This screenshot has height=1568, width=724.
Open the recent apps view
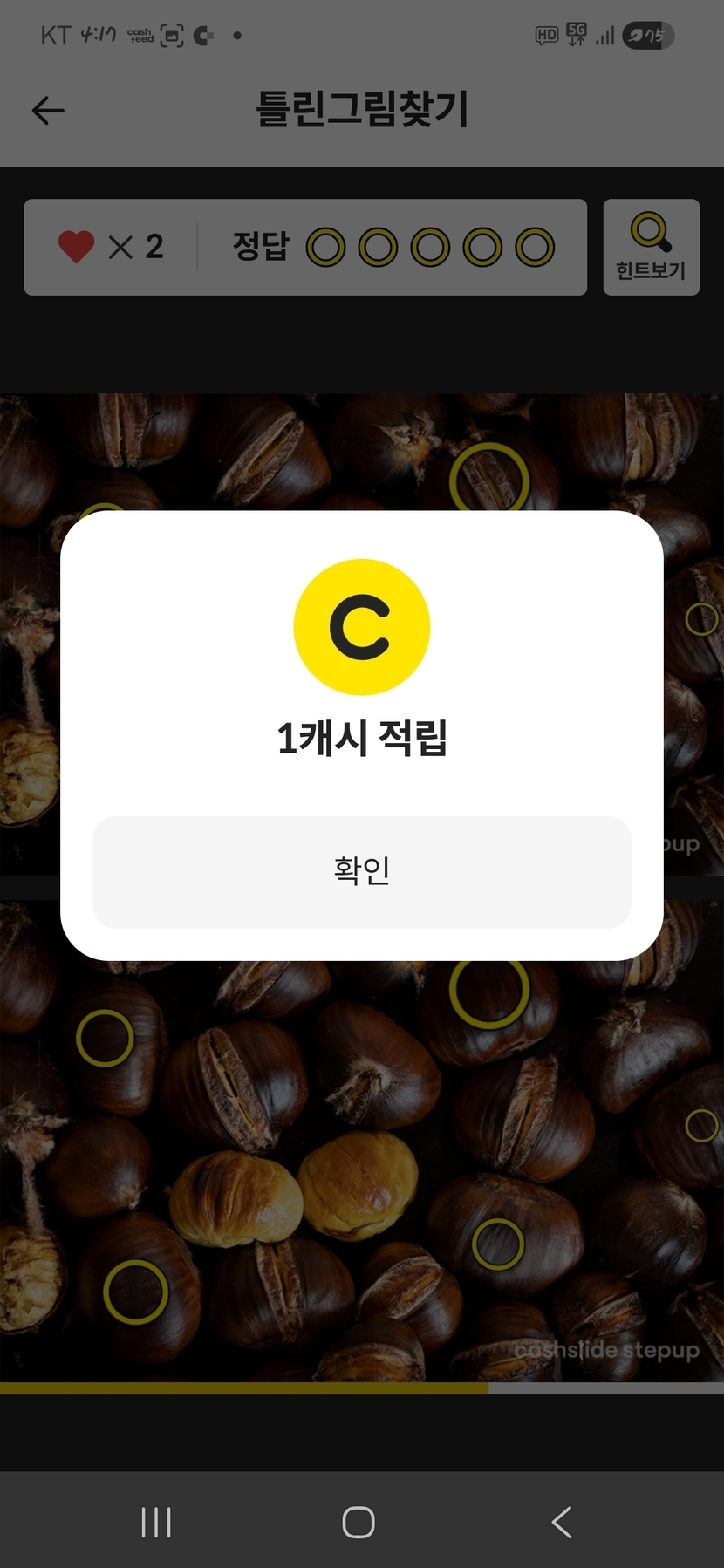pos(156,1522)
